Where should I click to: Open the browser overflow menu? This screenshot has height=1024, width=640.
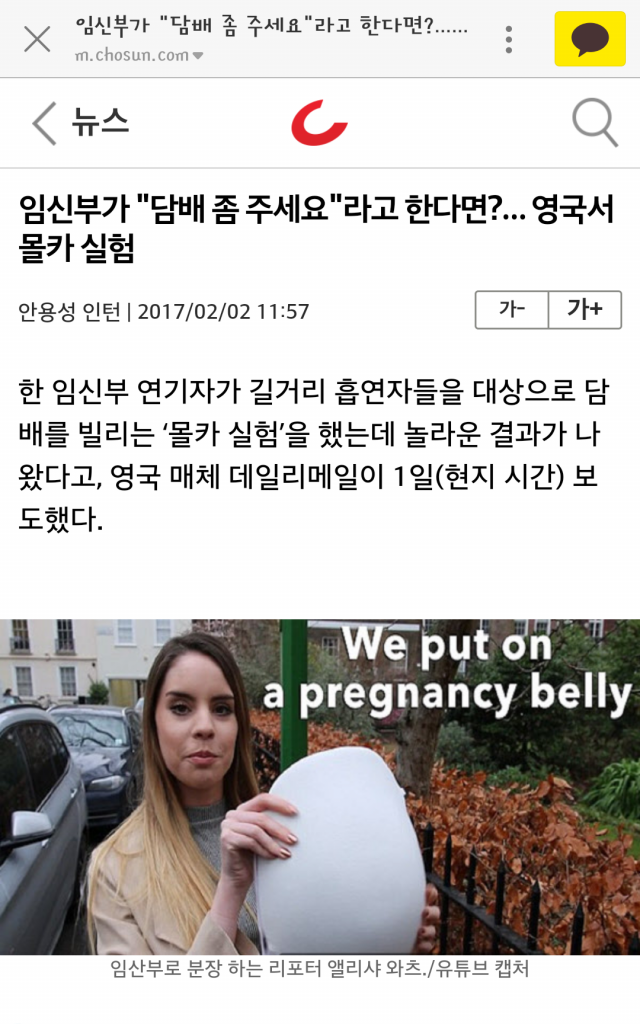[x=509, y=39]
